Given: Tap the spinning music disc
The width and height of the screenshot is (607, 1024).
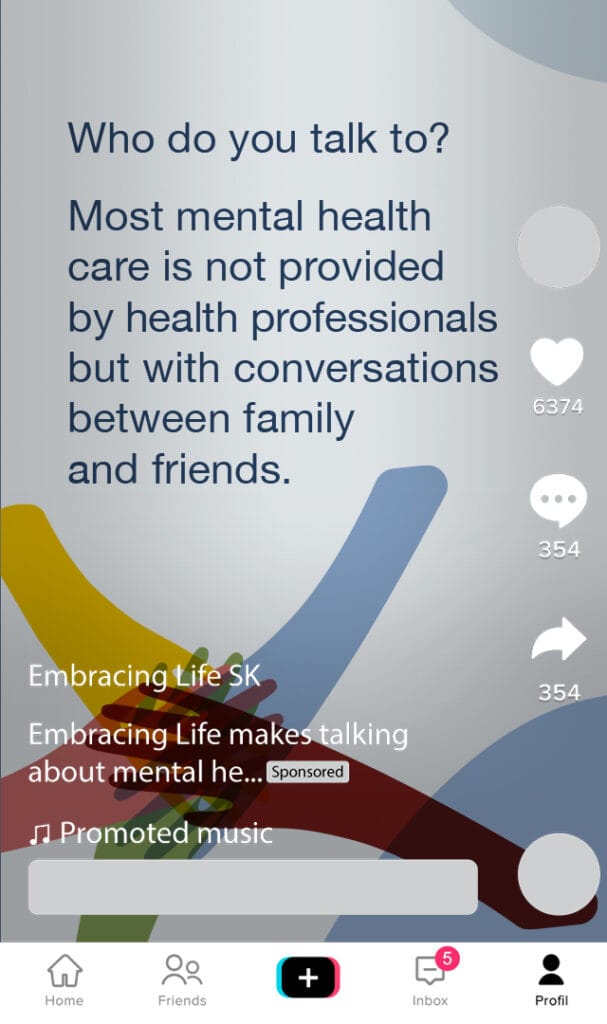Looking at the screenshot, I should (x=558, y=874).
